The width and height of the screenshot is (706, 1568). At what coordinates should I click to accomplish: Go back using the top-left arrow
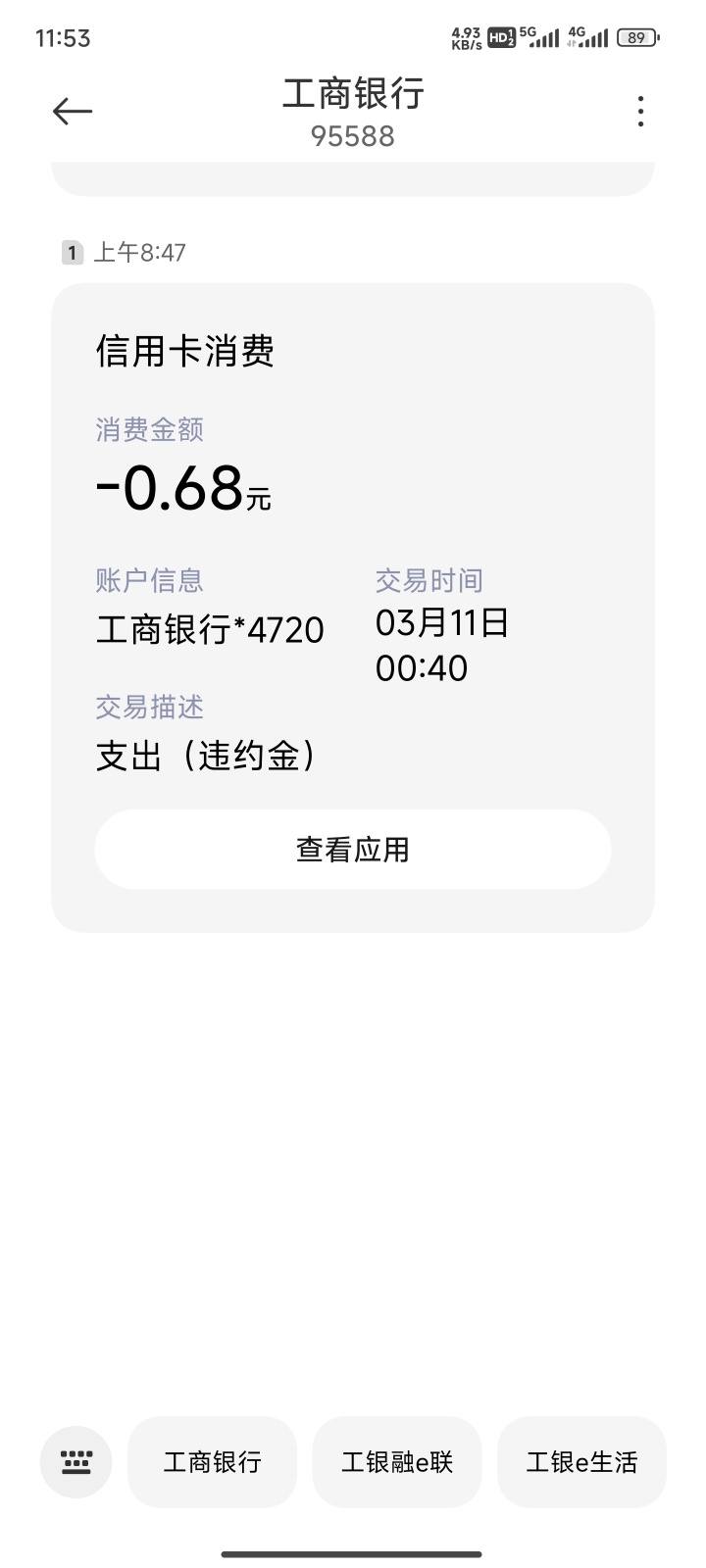[x=73, y=112]
